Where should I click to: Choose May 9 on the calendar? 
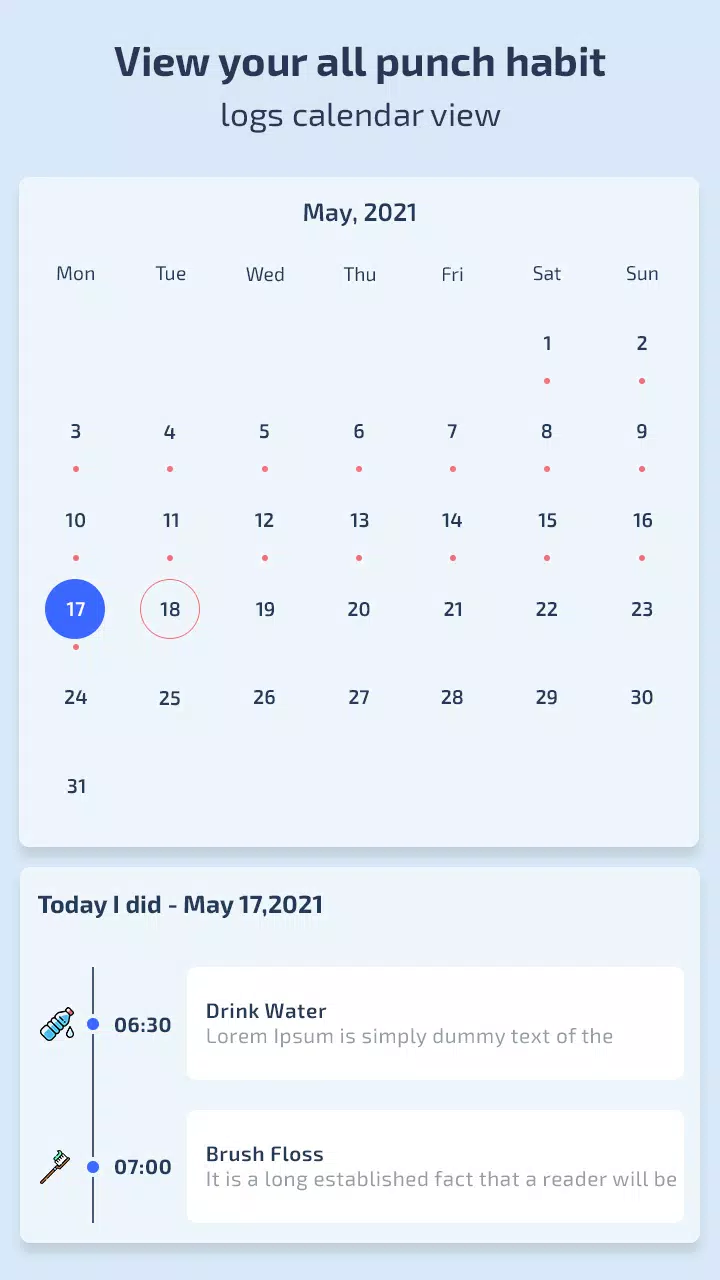(x=642, y=432)
